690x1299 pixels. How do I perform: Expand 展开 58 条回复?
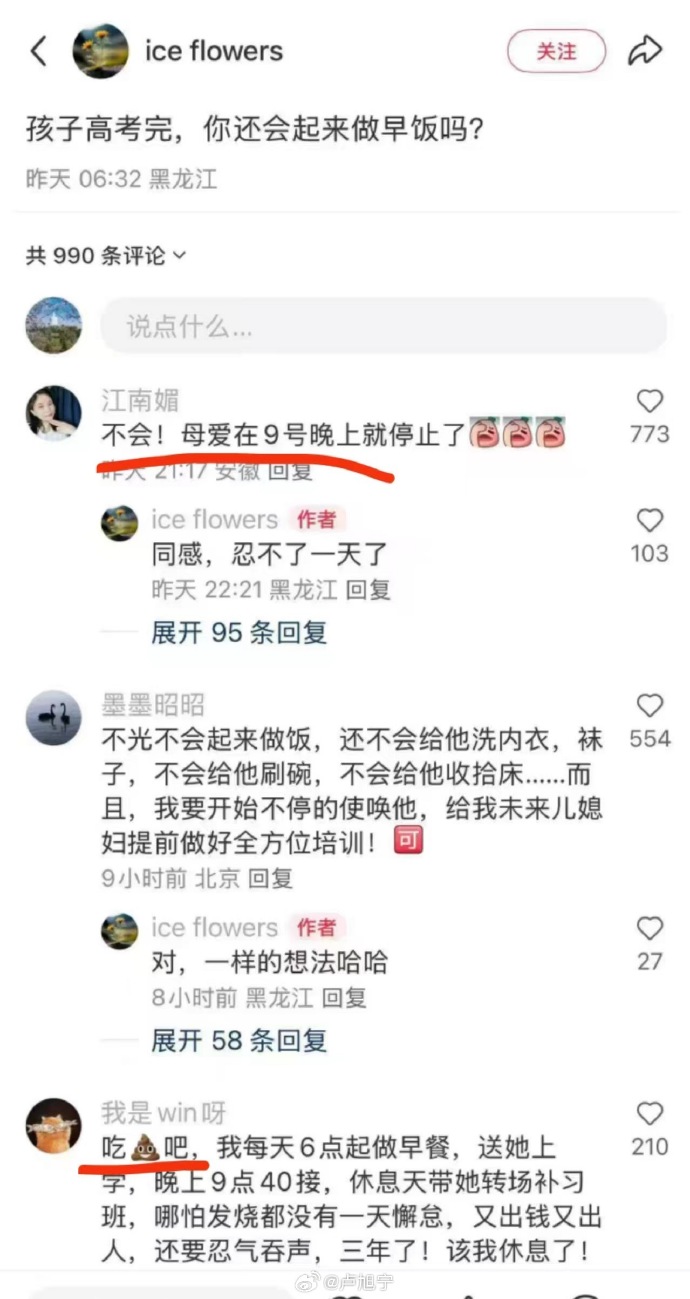(x=239, y=1040)
